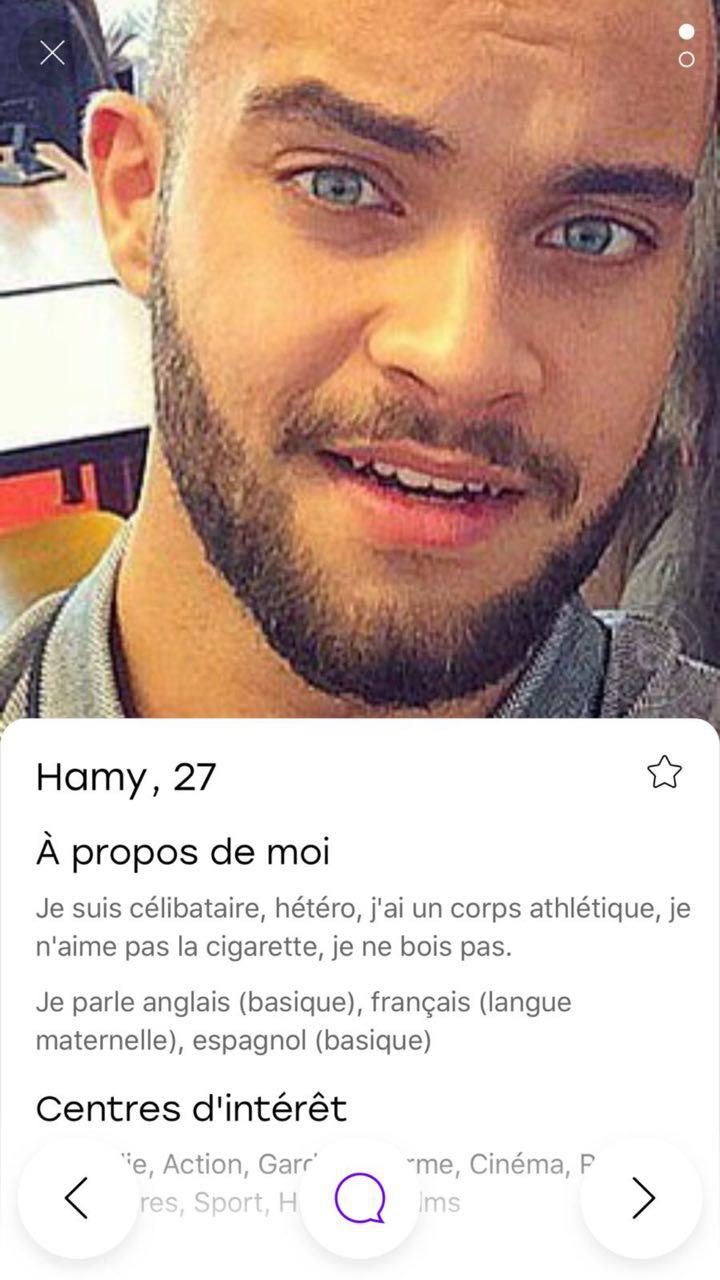720x1280 pixels.
Task: Tap the photo page indicator dots
Action: coord(686,45)
